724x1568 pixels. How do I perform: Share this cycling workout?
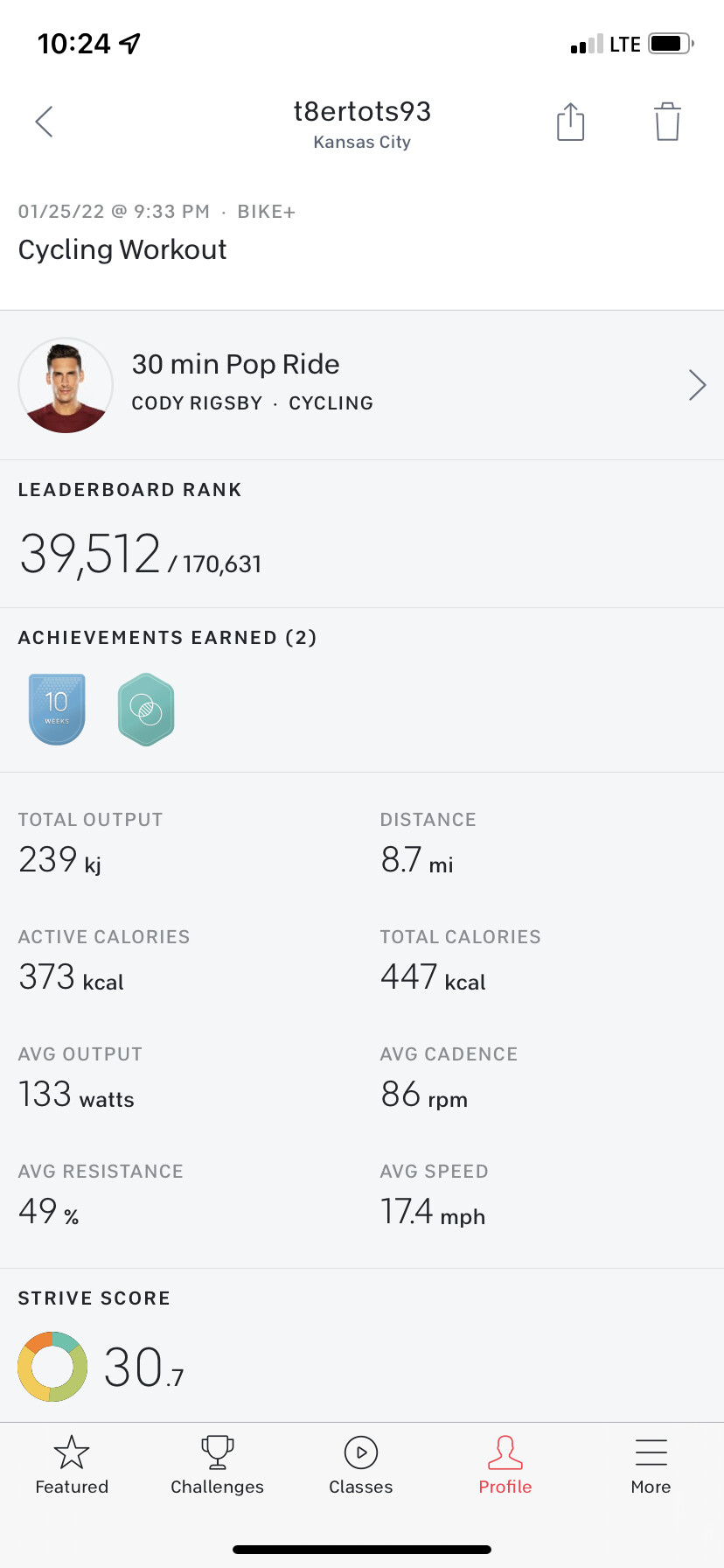coord(570,122)
